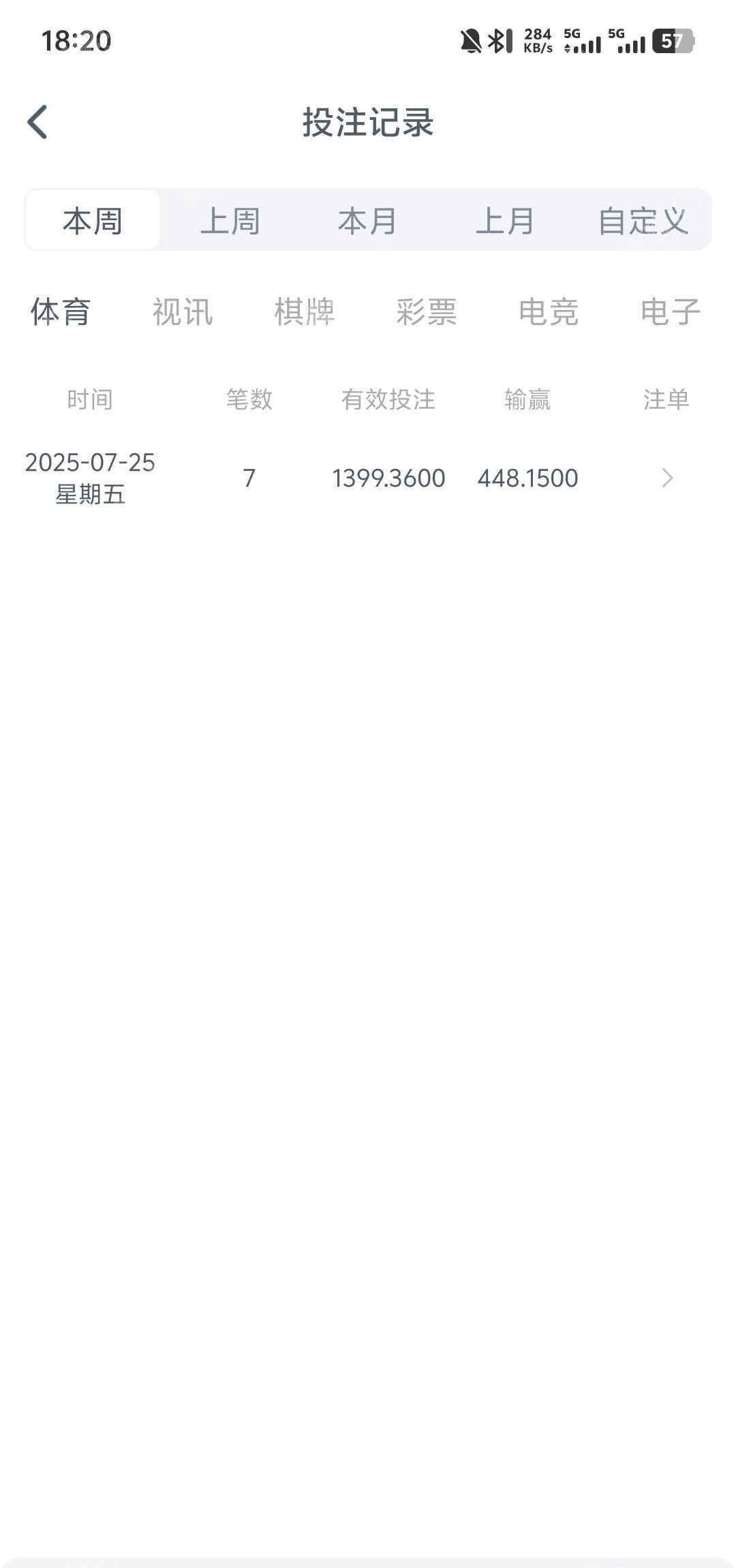Image resolution: width=736 pixels, height=1568 pixels.
Task: Switch to the 上周 time filter
Action: (230, 220)
